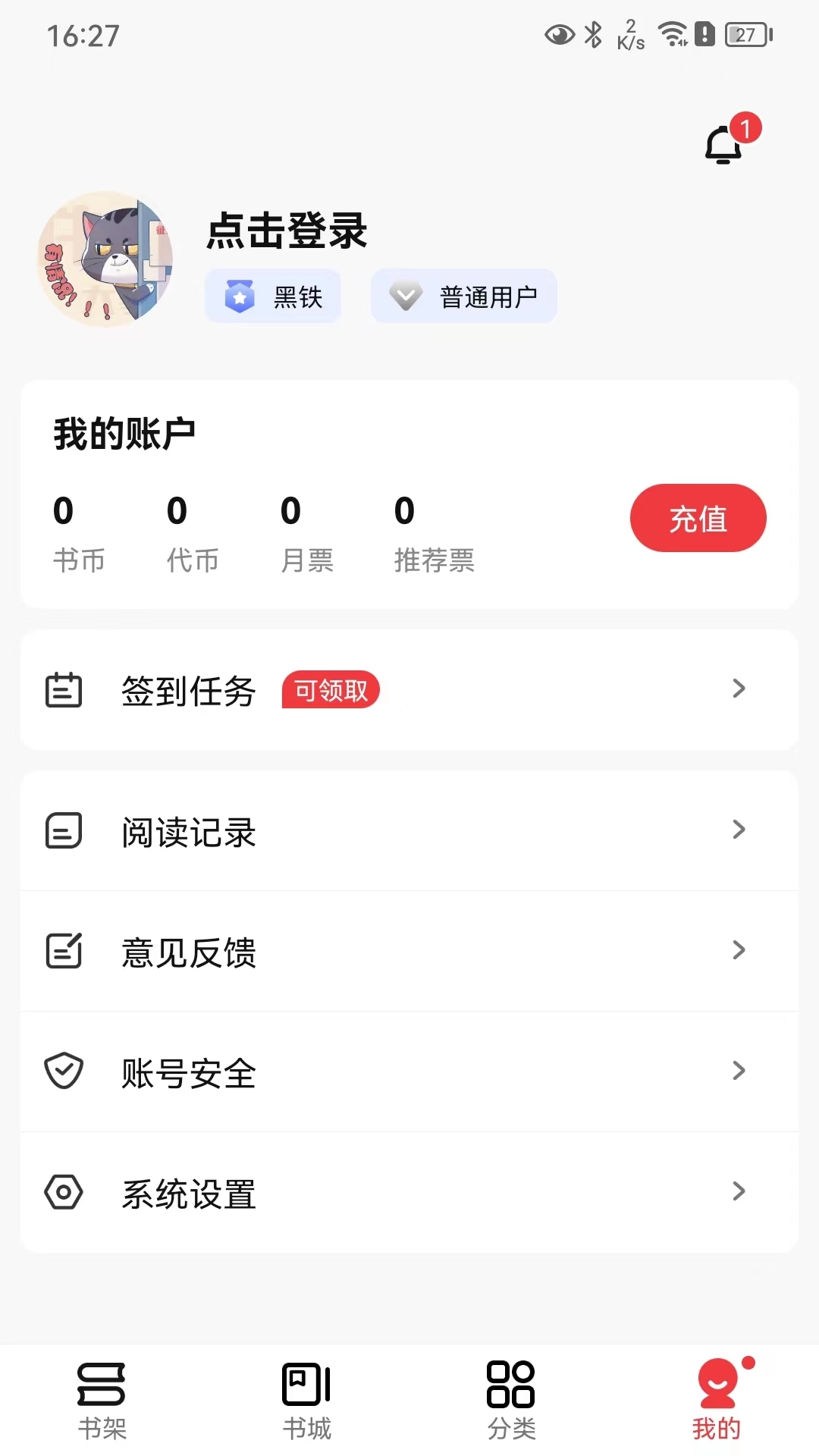819x1456 pixels.
Task: Click the 系统设置 gear icon
Action: click(x=64, y=1191)
